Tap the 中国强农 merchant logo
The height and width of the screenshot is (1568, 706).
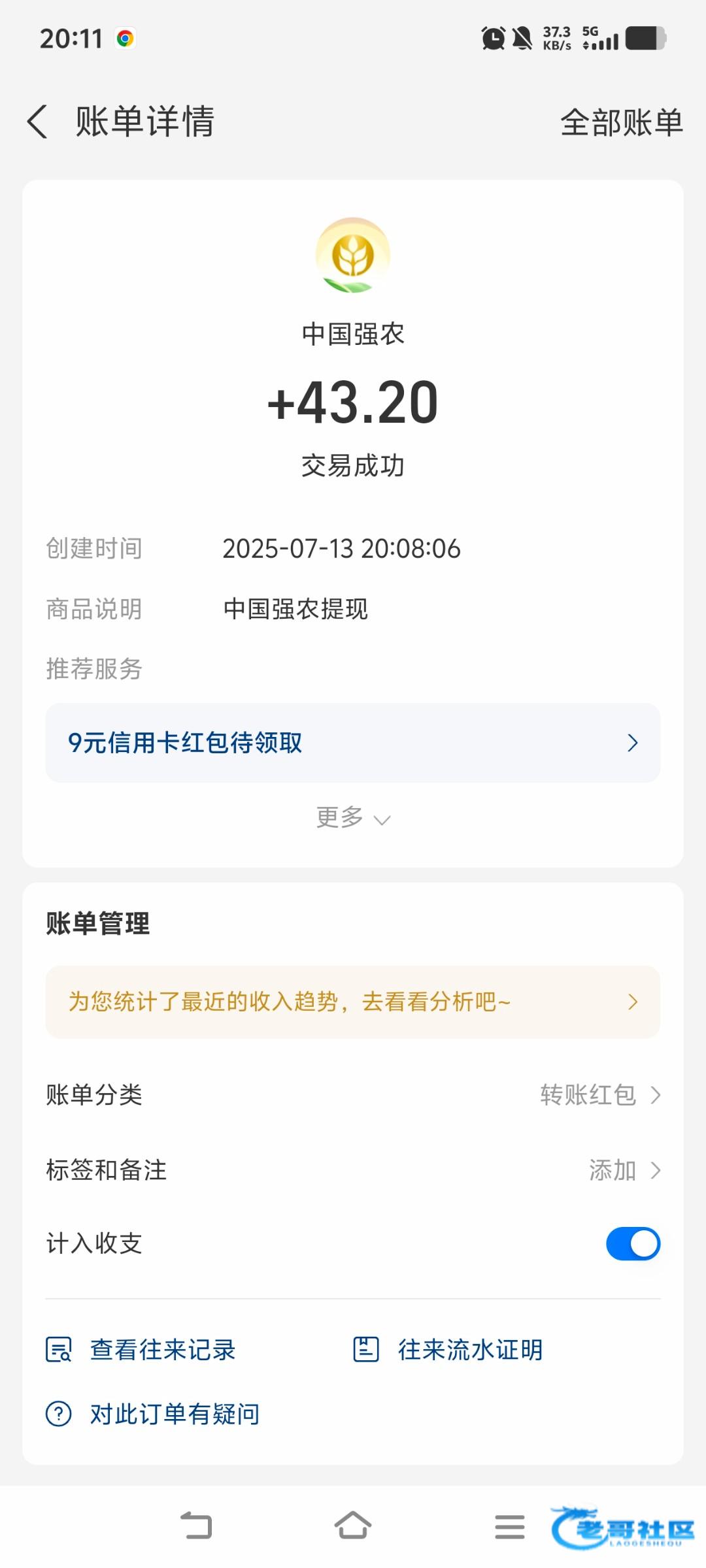pos(353,255)
